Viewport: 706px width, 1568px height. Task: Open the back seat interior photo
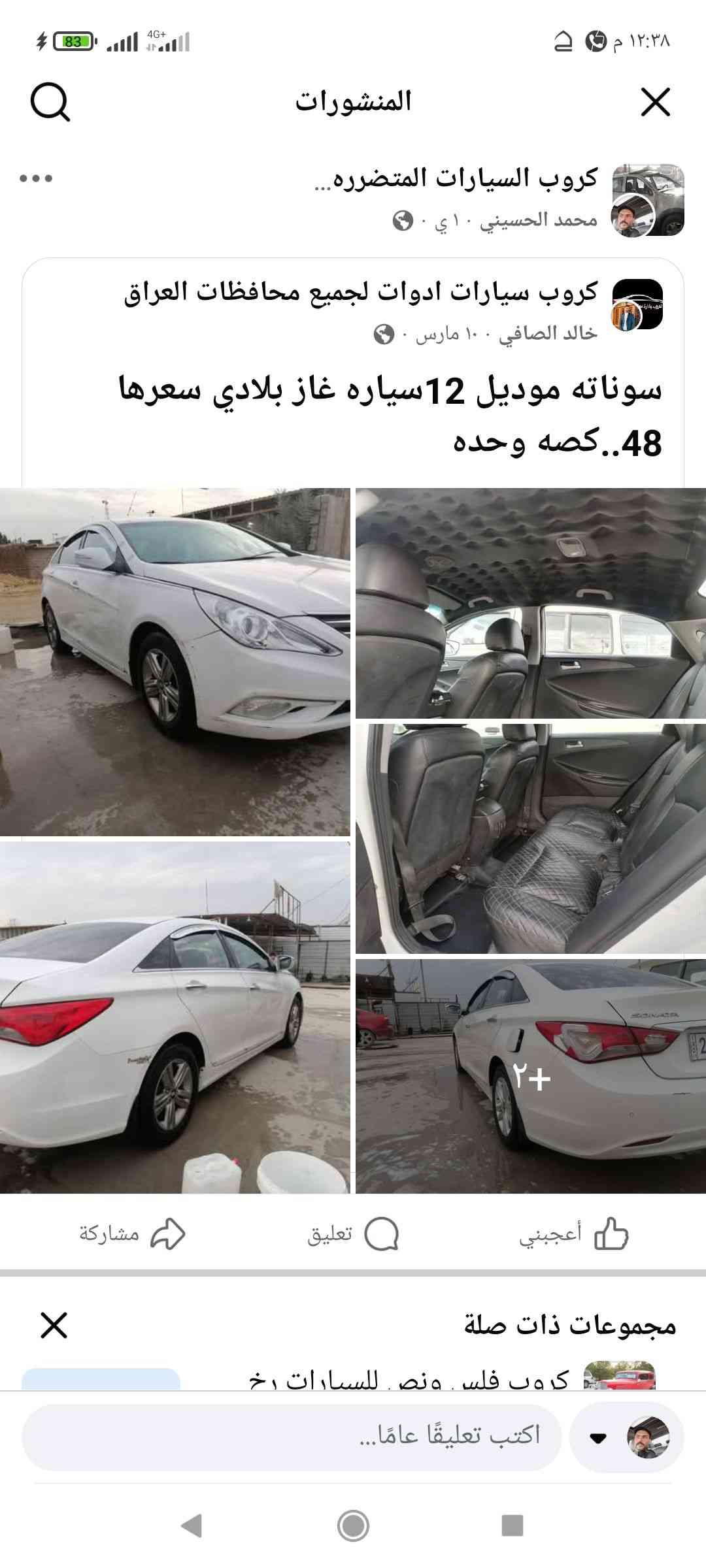(x=530, y=838)
